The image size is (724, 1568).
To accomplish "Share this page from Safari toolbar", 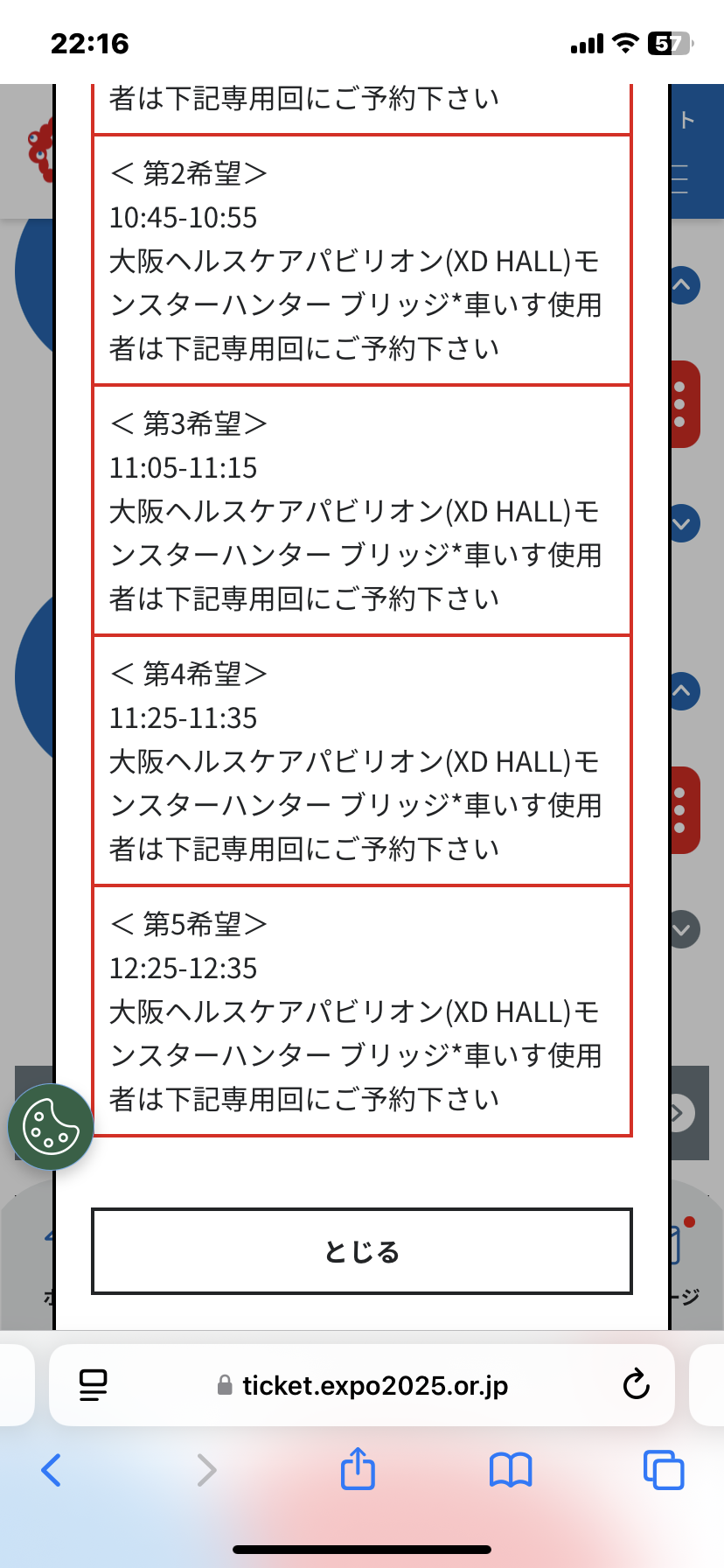I will [x=358, y=1468].
